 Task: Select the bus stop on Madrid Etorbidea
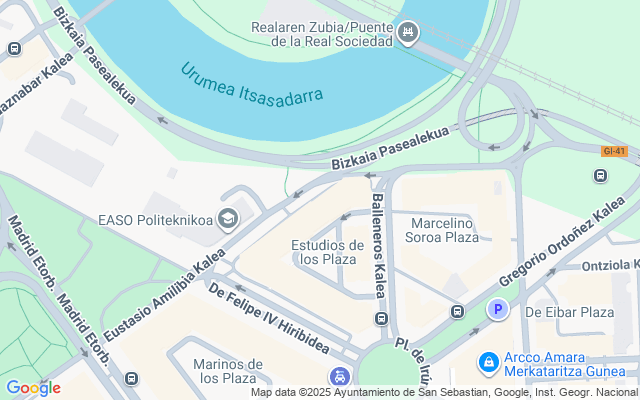pos(132,379)
